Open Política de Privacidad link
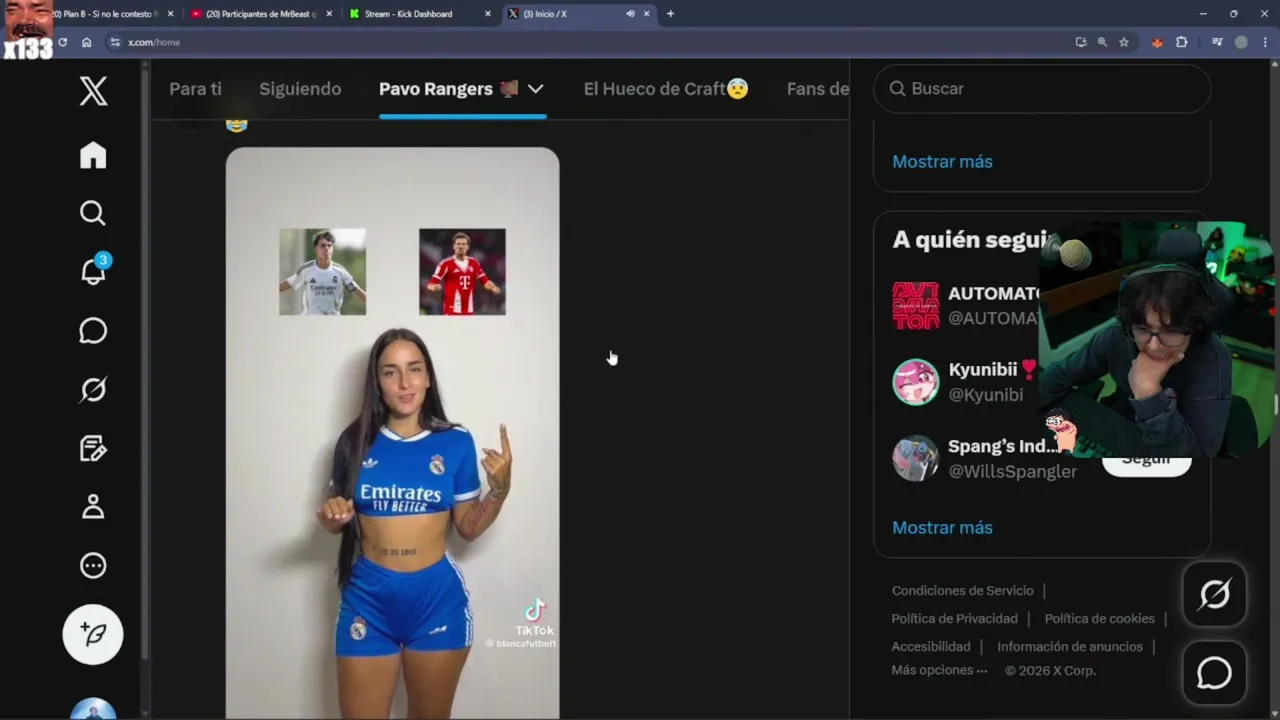 [954, 619]
